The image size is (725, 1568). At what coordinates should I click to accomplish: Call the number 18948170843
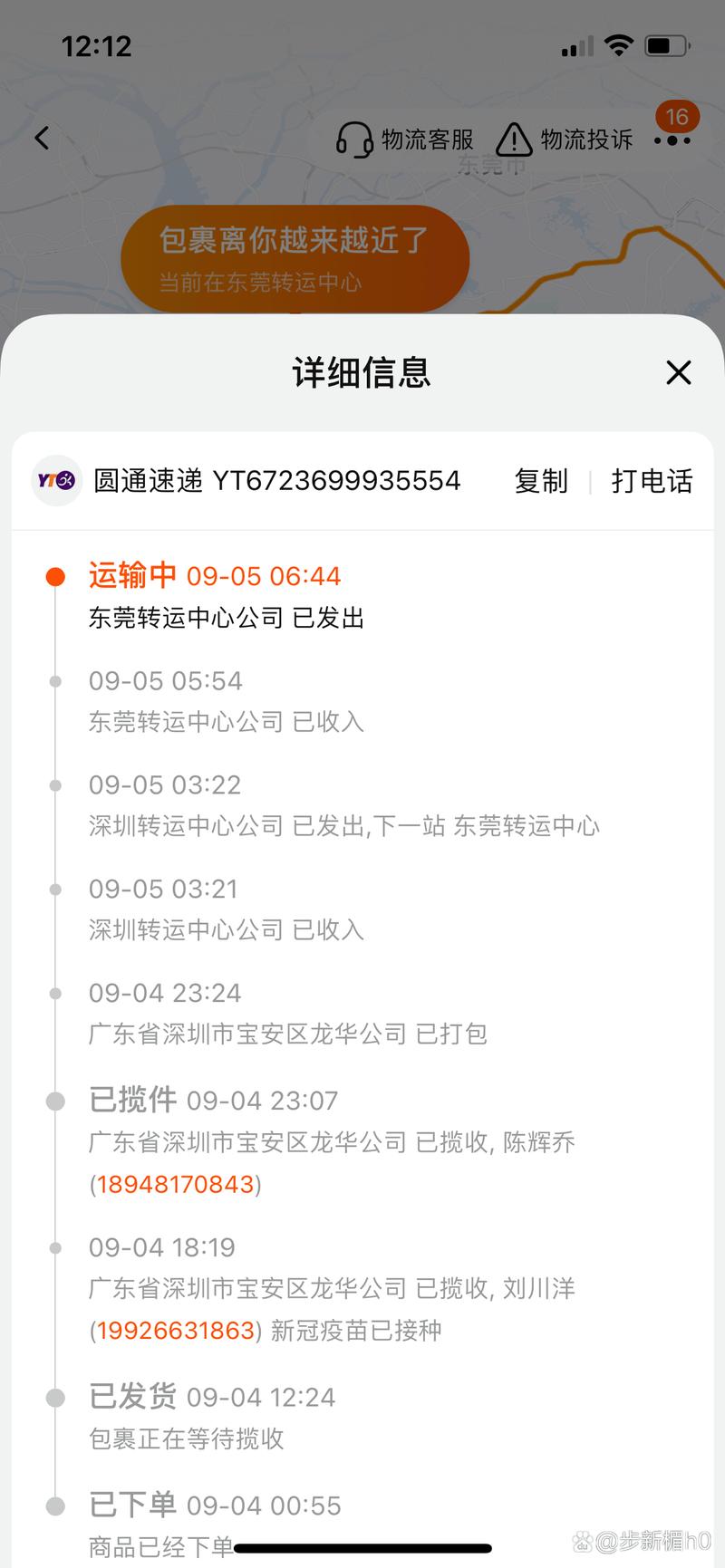click(x=174, y=1183)
